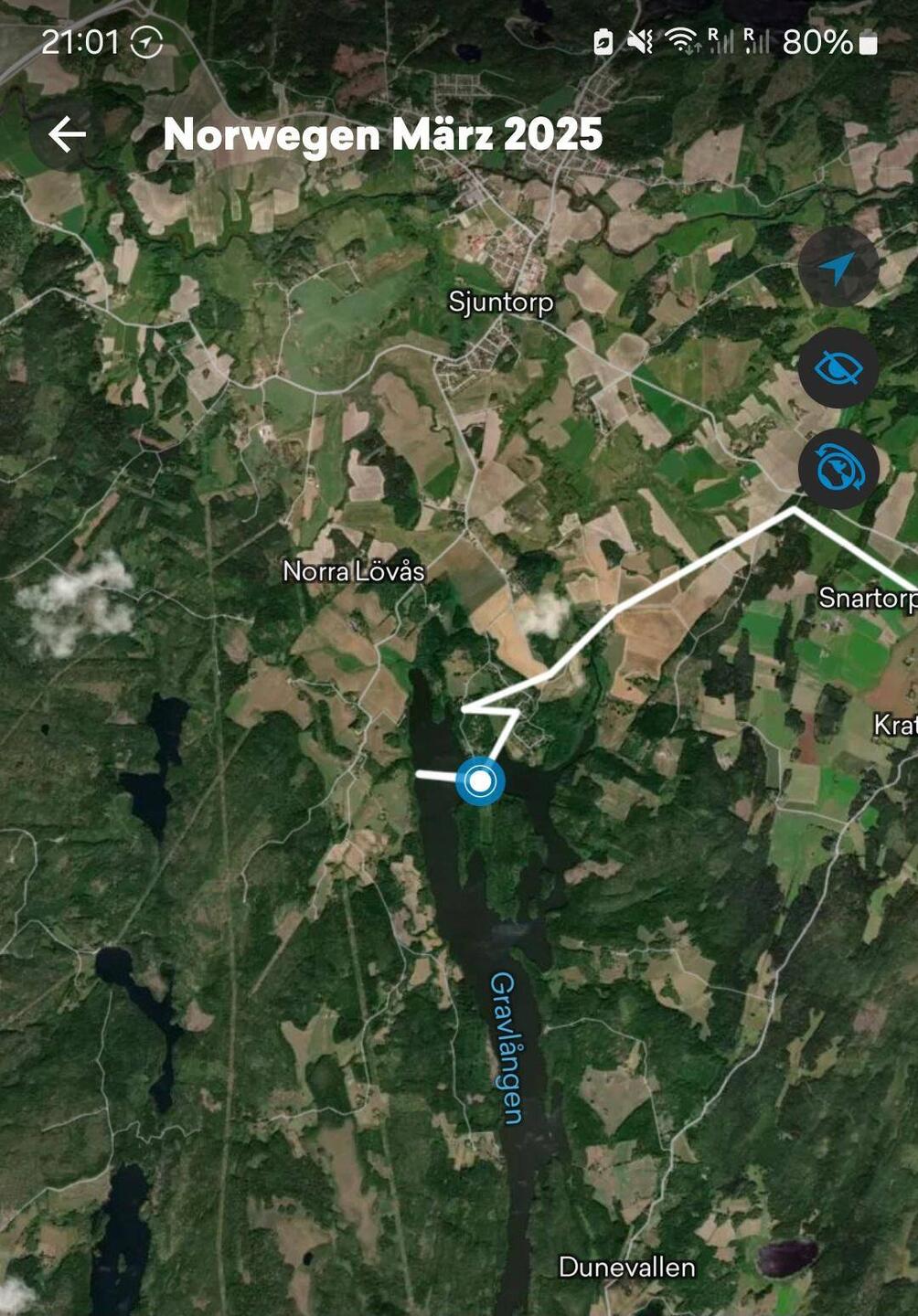The width and height of the screenshot is (918, 1316).
Task: Toggle visibility with the crossed-eye icon
Action: pyautogui.click(x=838, y=368)
